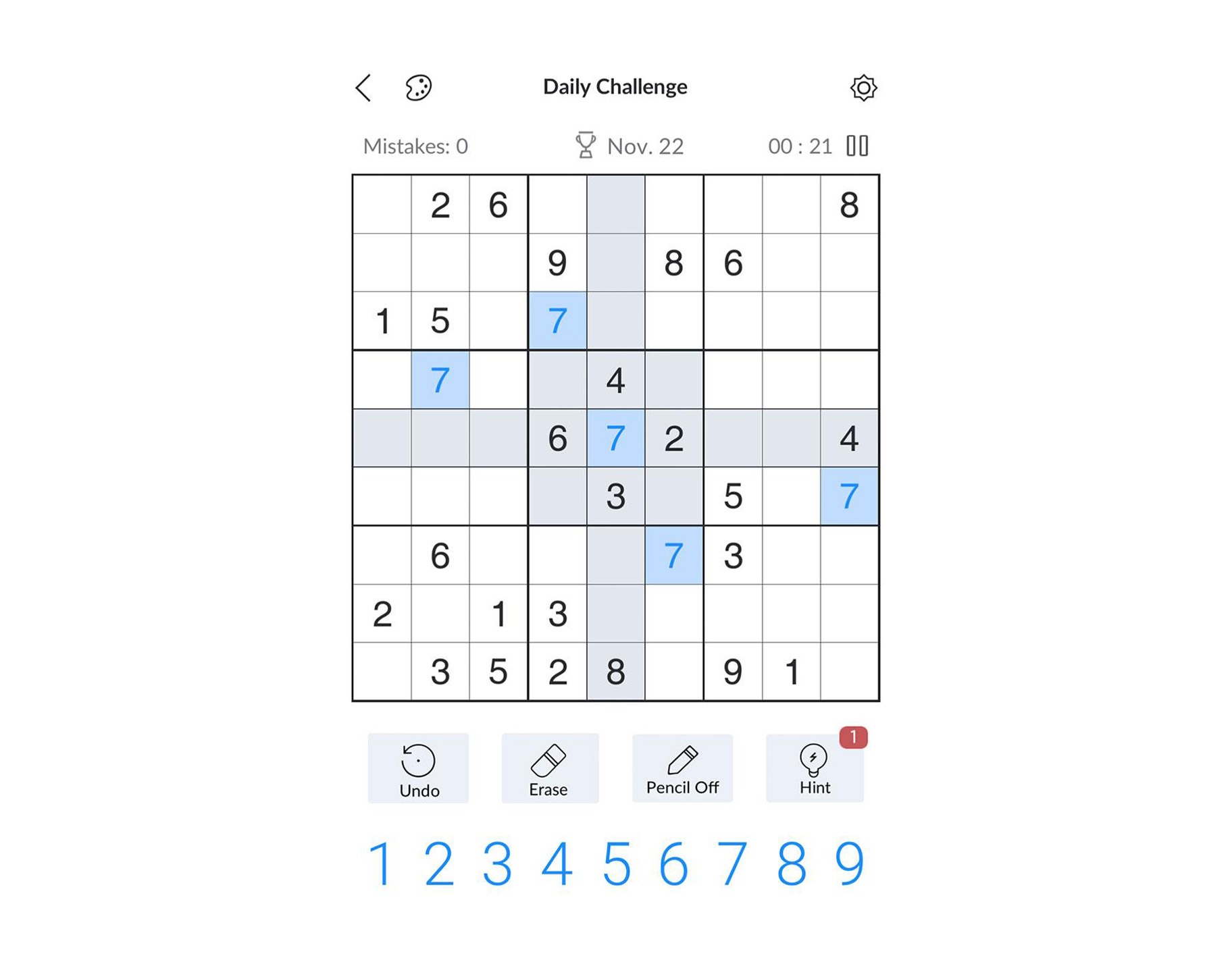Use the Hint button
1232x962 pixels.
tap(814, 768)
